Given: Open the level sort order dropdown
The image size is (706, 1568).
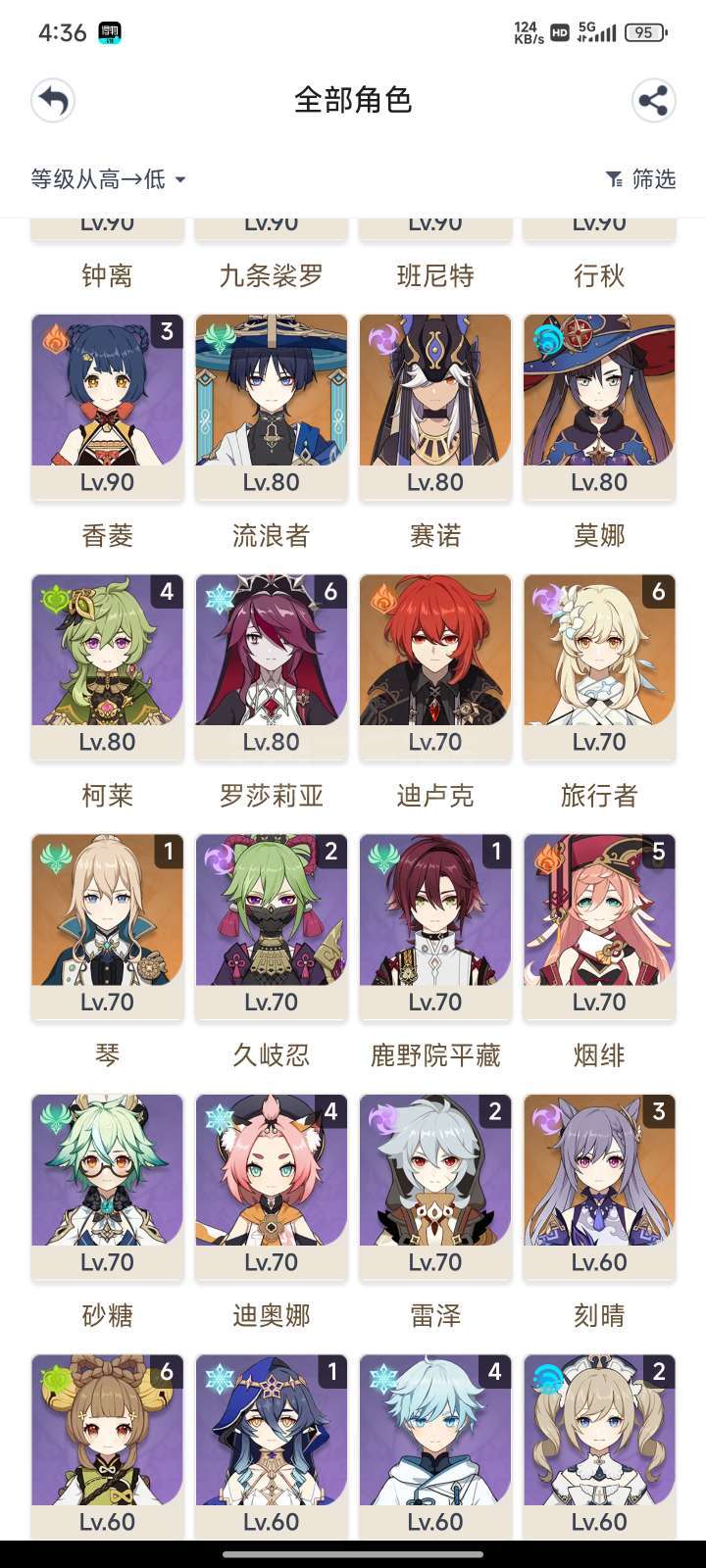Looking at the screenshot, I should 108,179.
